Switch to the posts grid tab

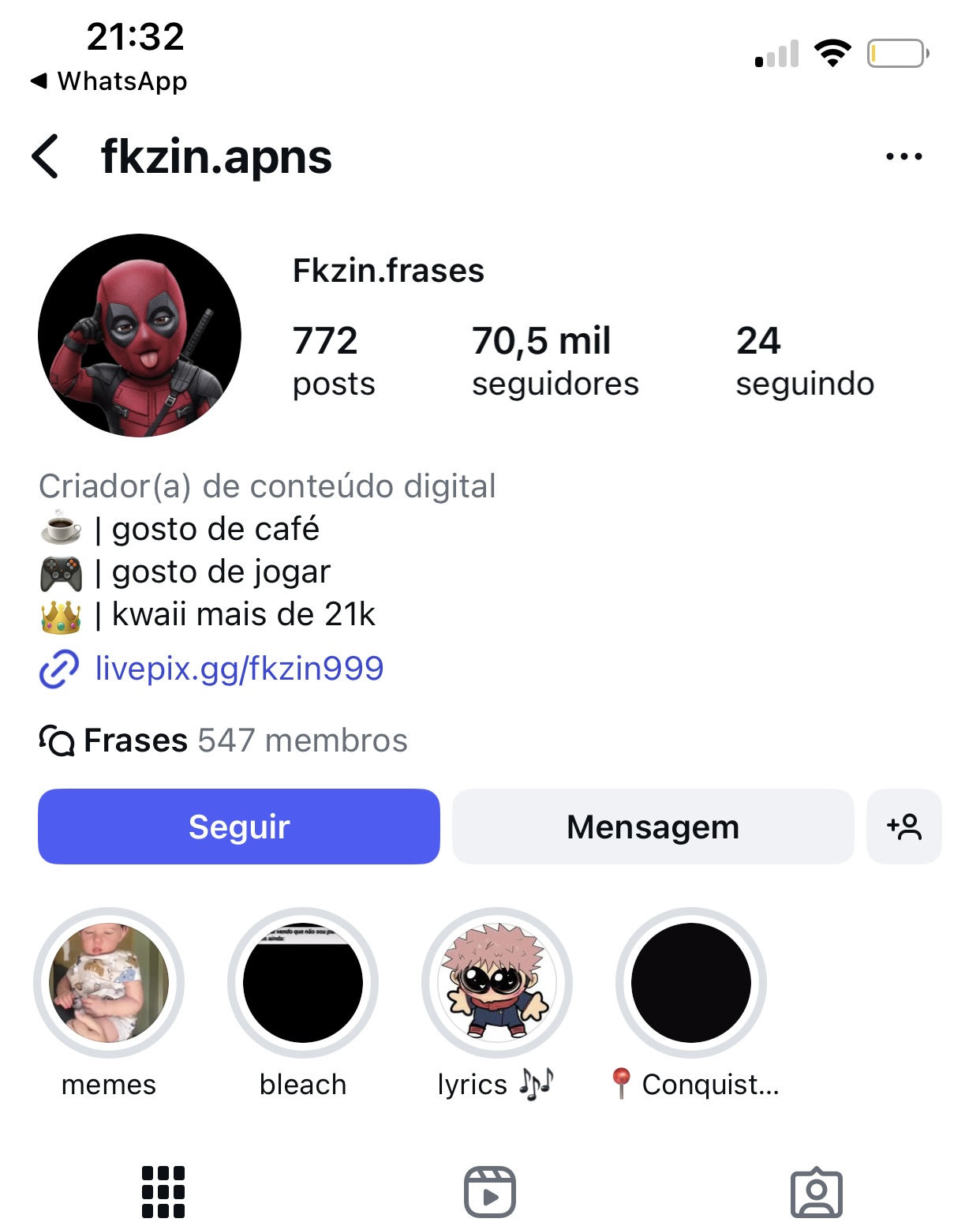pos(163,1192)
